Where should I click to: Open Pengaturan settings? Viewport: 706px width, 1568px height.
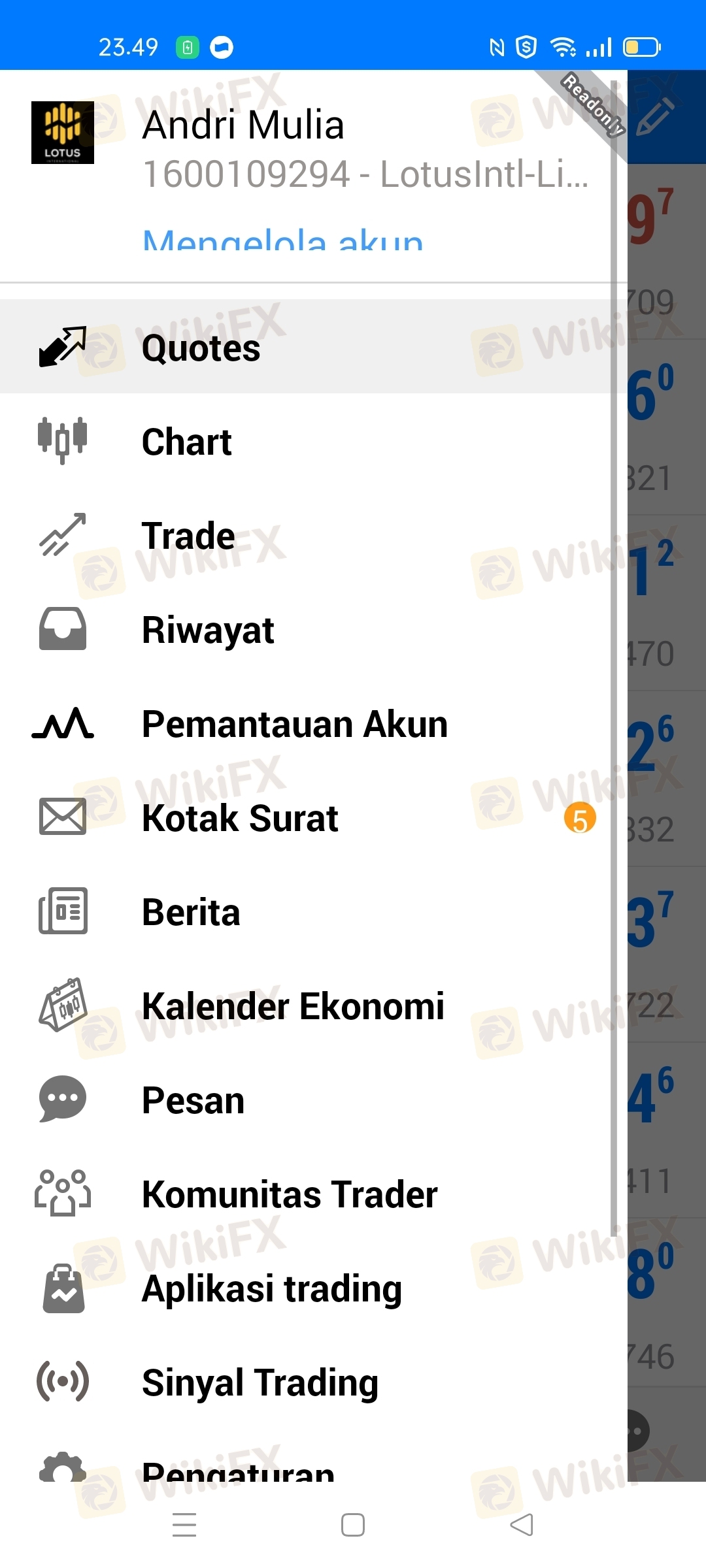click(x=238, y=1470)
